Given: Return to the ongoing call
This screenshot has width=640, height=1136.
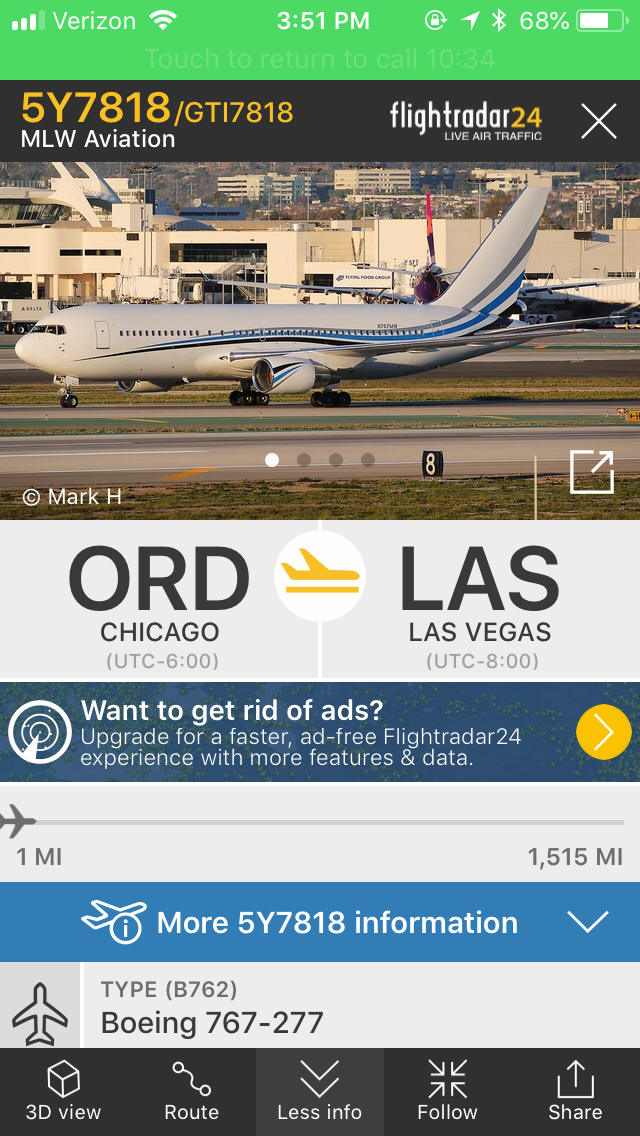Looking at the screenshot, I should click(x=320, y=59).
